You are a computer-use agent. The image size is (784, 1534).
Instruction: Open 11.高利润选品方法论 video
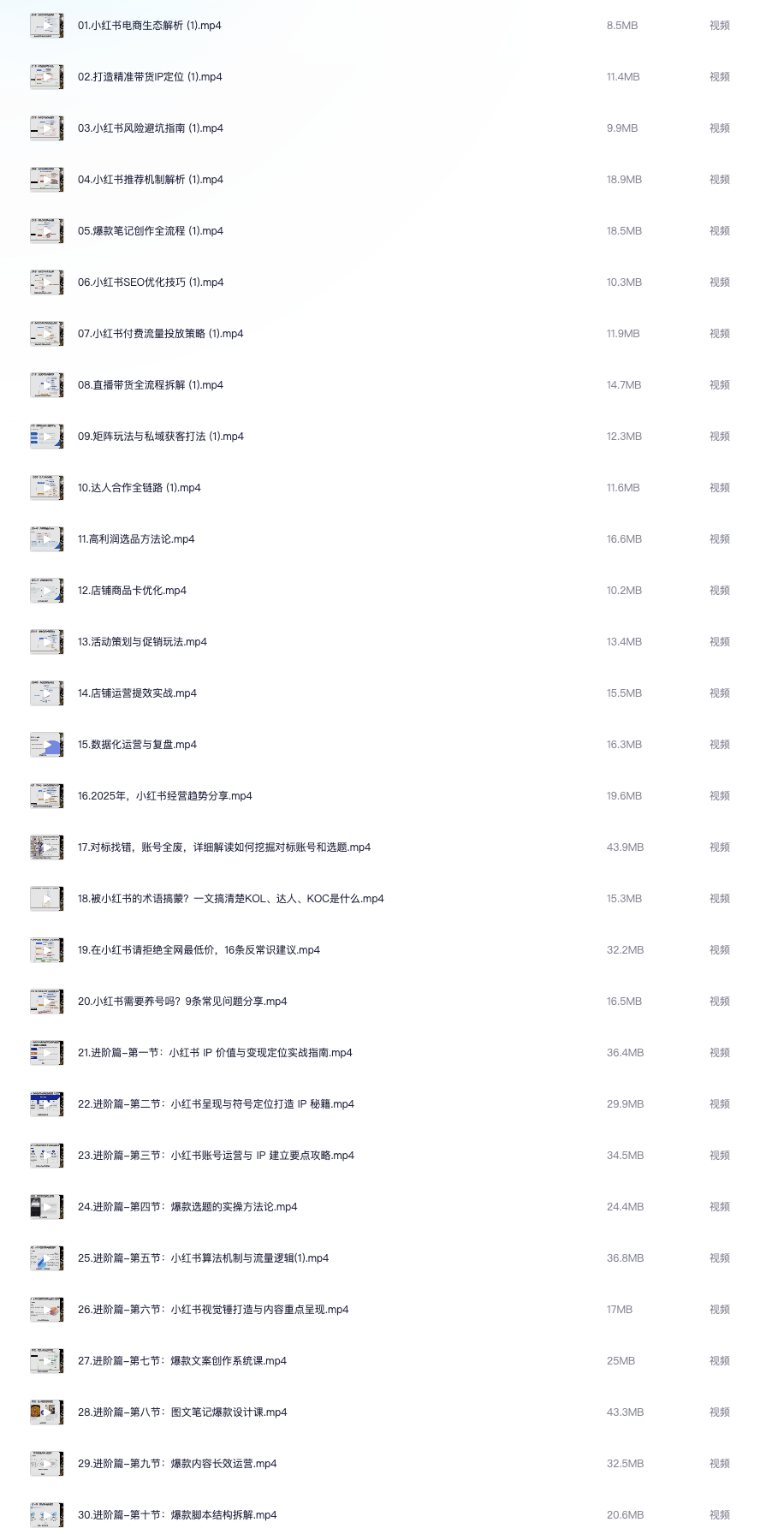tap(136, 539)
